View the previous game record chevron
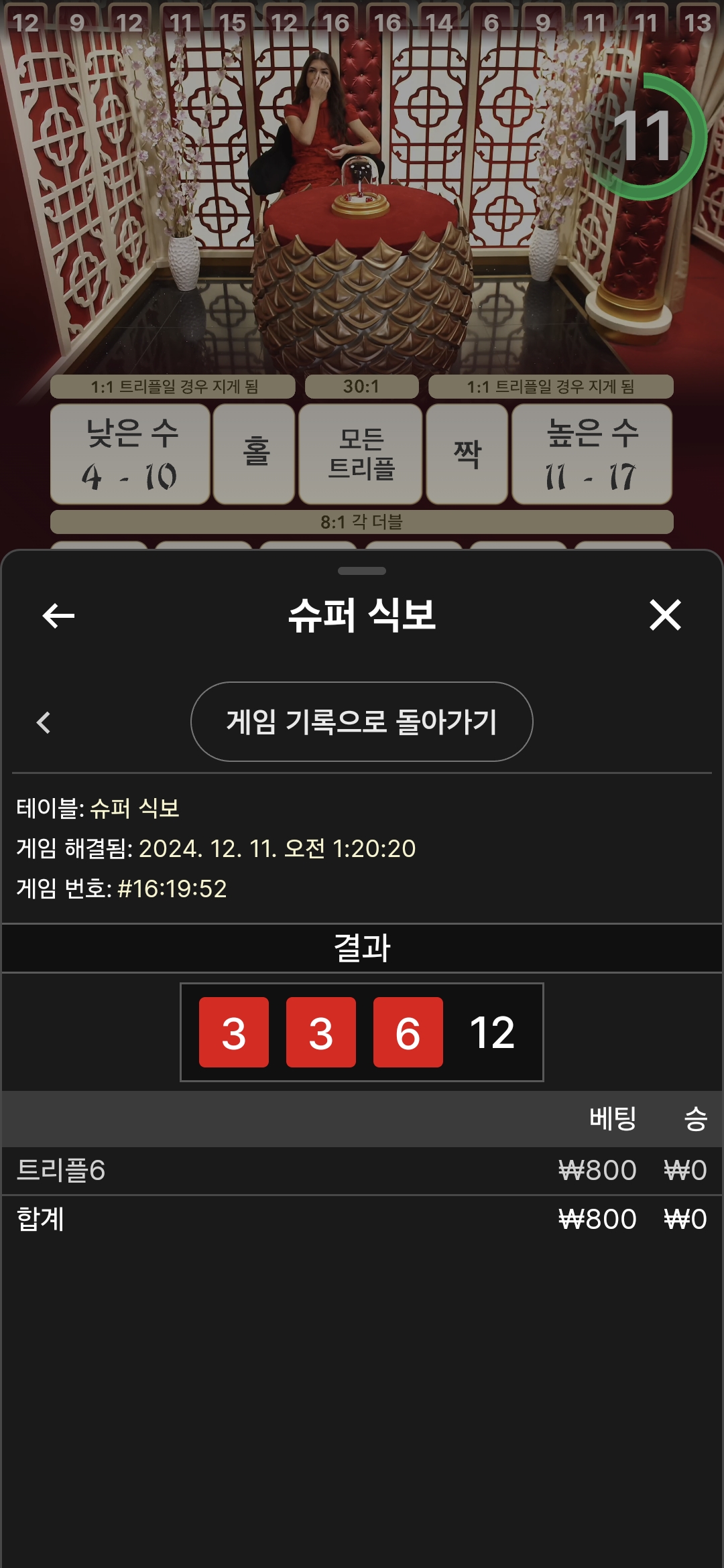This screenshot has height=1568, width=724. (x=44, y=722)
